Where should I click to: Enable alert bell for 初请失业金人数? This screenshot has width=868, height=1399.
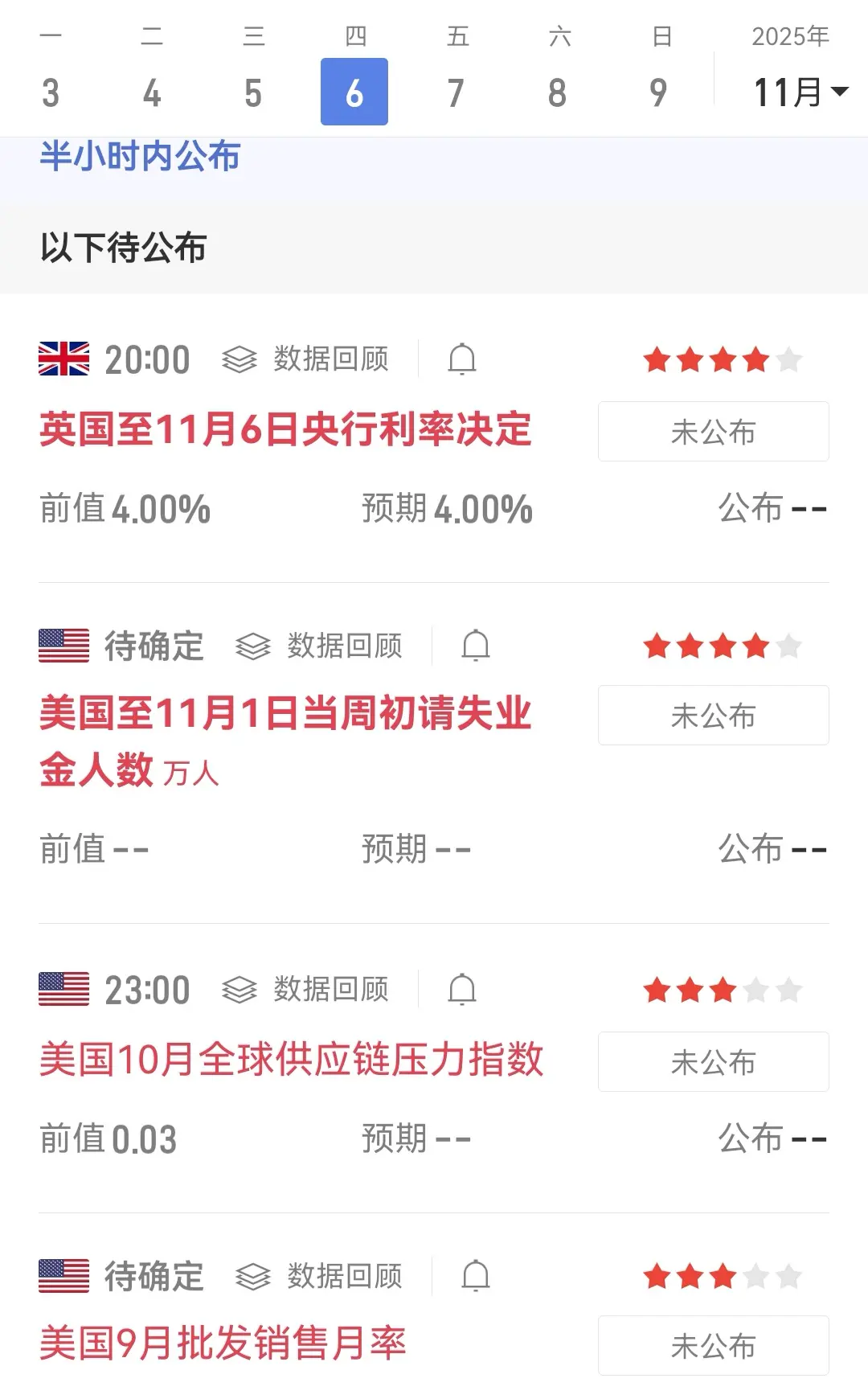(x=476, y=646)
